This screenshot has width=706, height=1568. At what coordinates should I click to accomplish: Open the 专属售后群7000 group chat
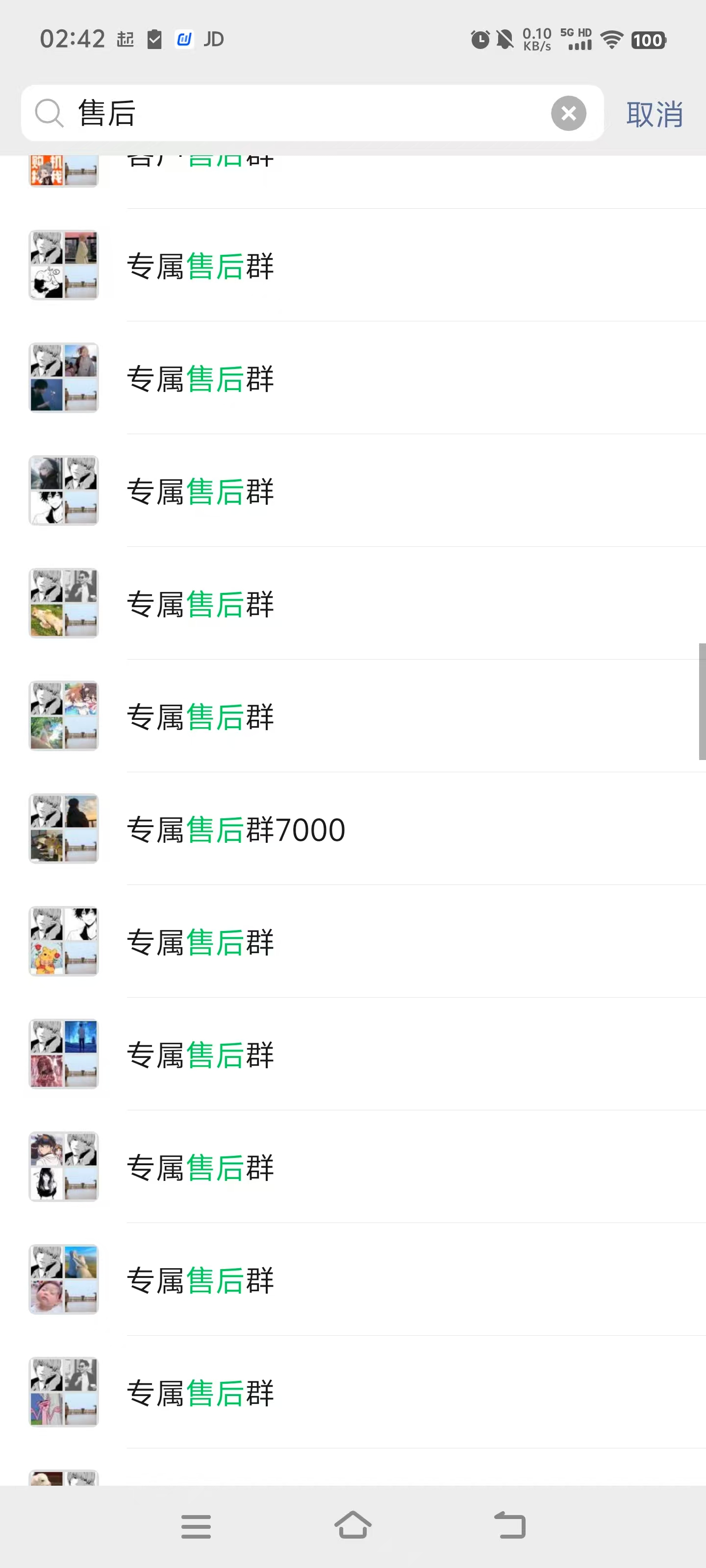[x=365, y=829]
